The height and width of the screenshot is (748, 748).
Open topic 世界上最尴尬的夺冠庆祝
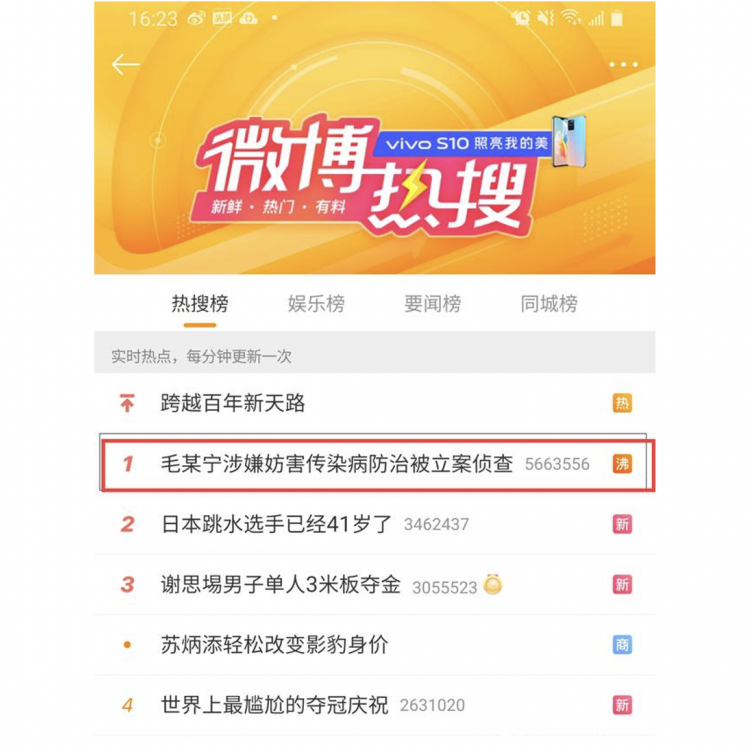[x=274, y=705]
